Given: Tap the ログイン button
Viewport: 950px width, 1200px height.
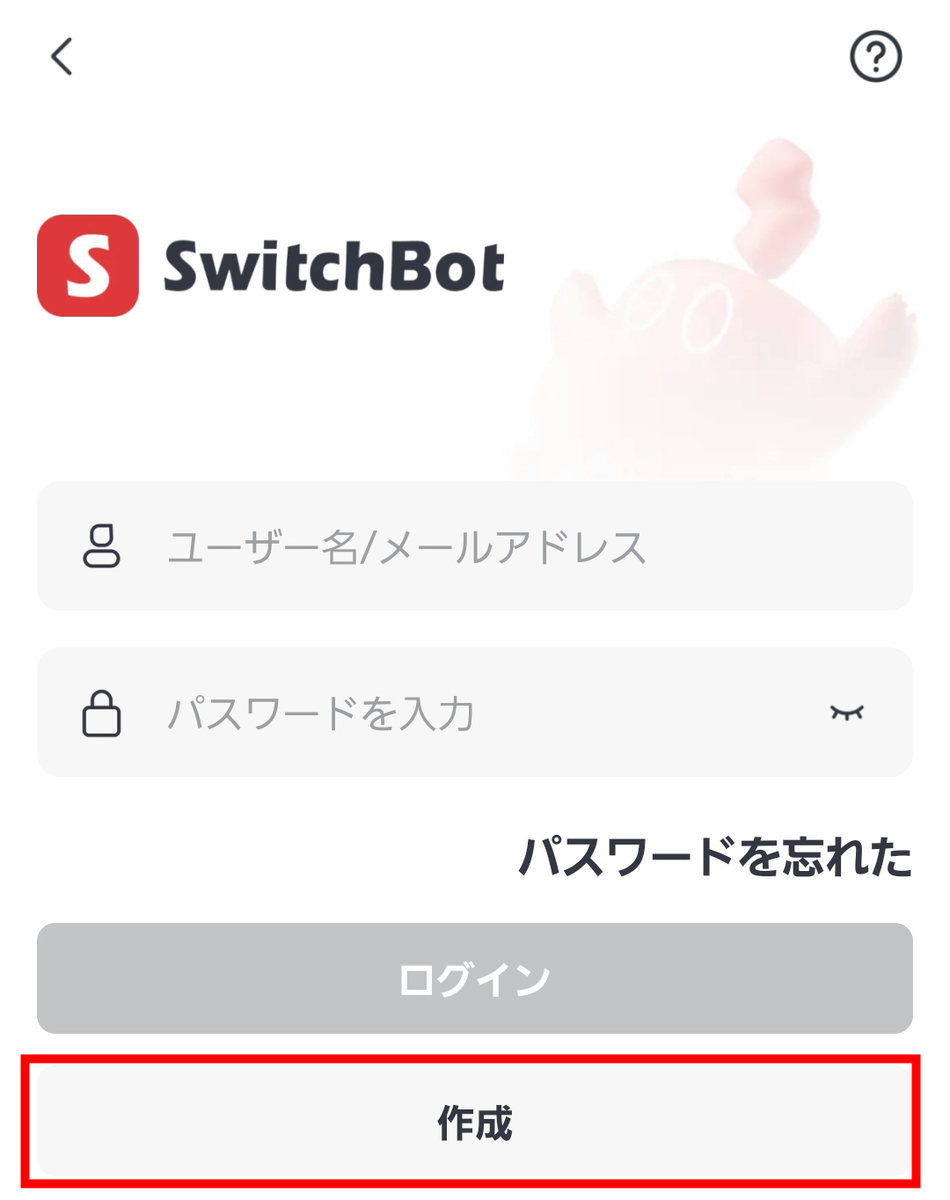Looking at the screenshot, I should tap(475, 978).
